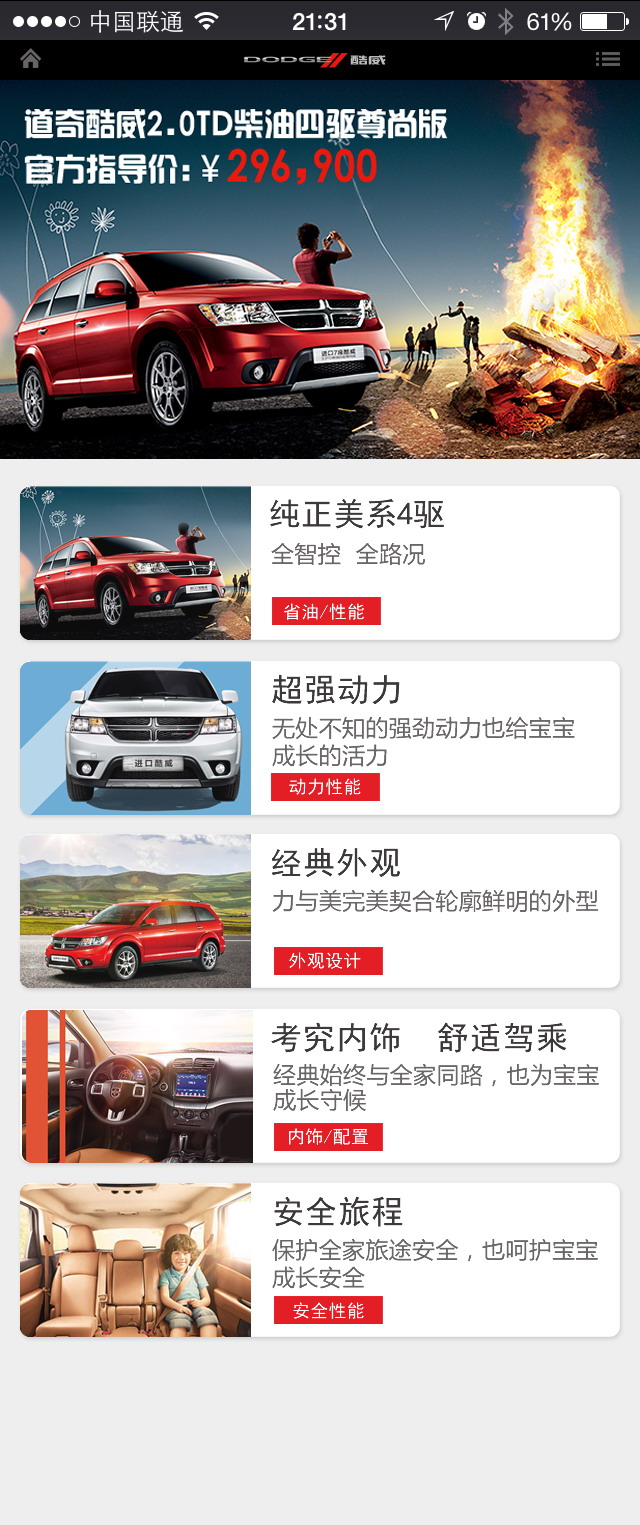Choose the 内饰/配置 button
Image resolution: width=640 pixels, height=1525 pixels.
pyautogui.click(x=328, y=1137)
